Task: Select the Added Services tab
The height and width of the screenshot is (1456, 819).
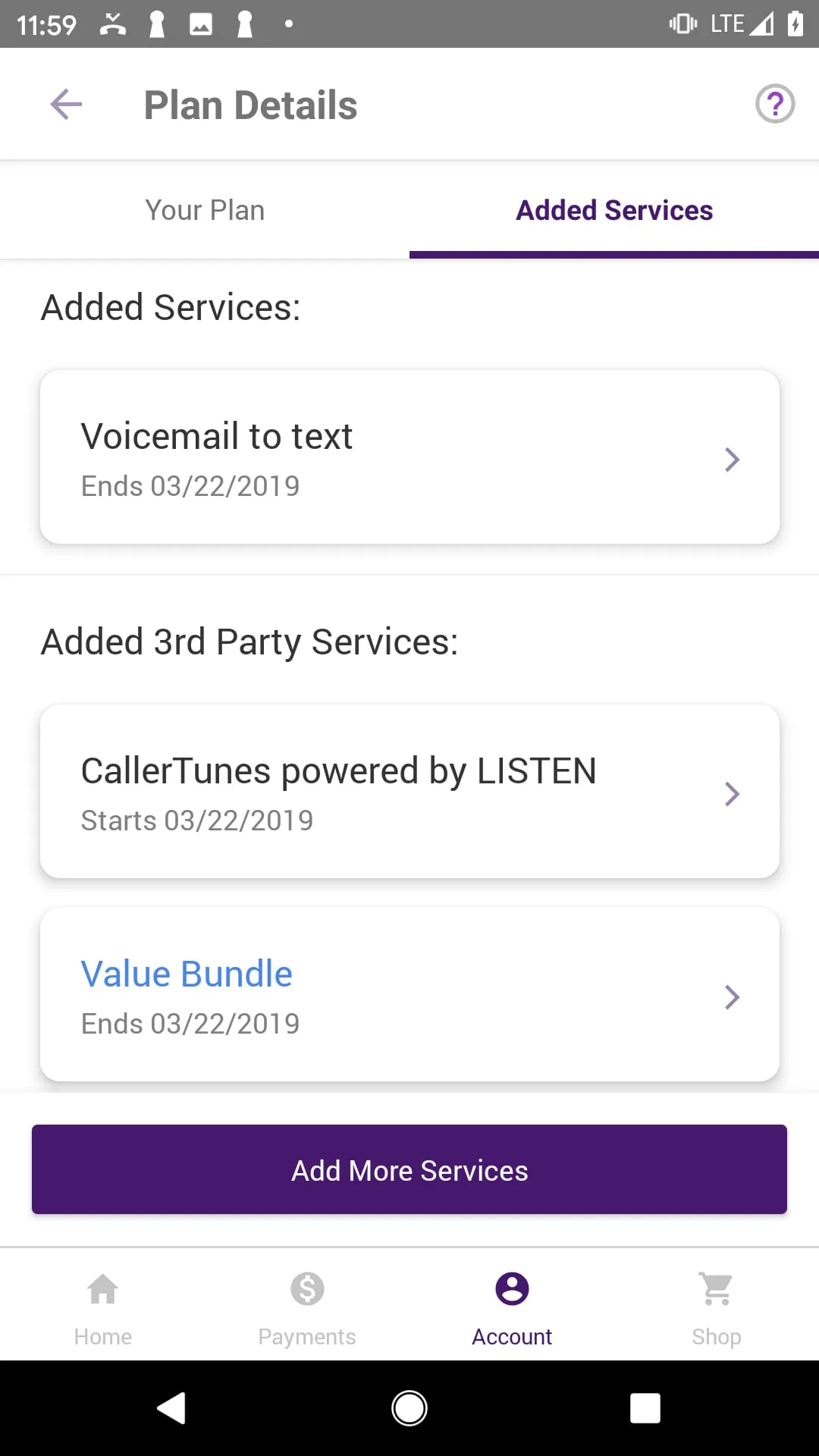Action: click(x=614, y=210)
